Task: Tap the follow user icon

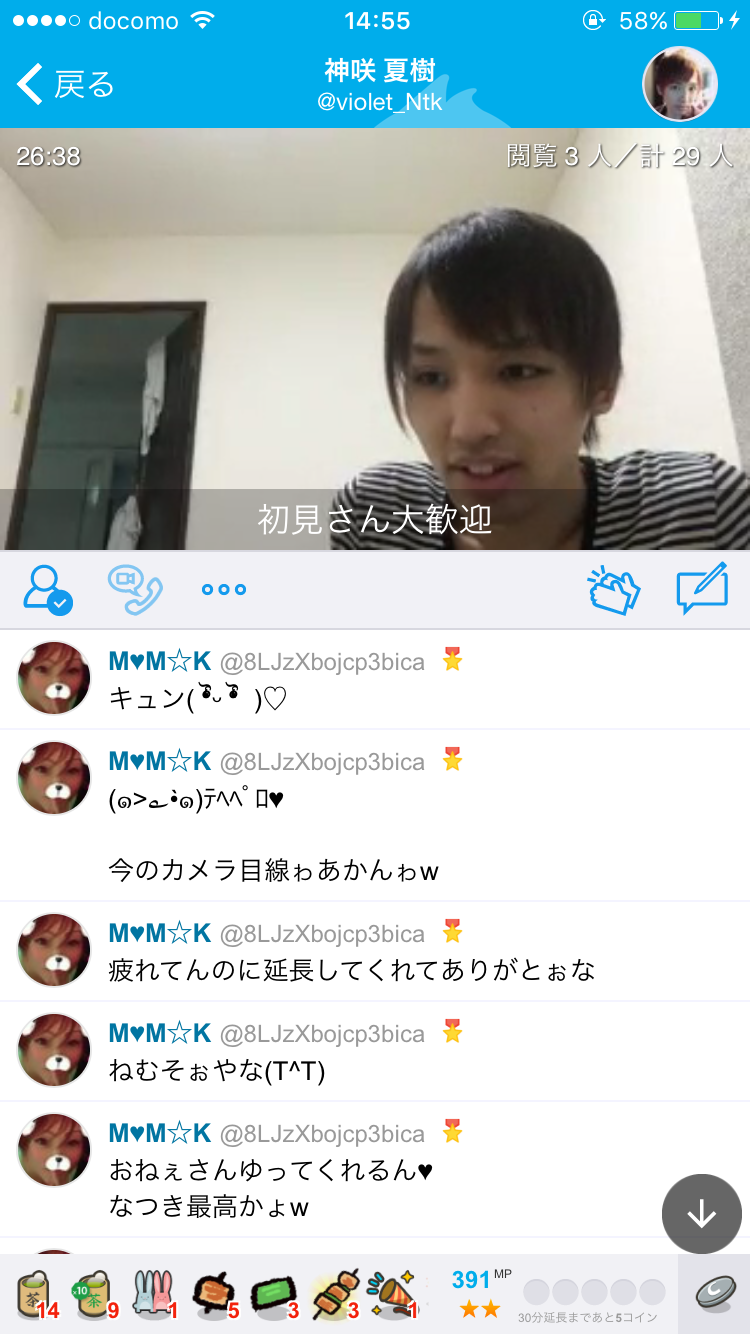Action: point(48,589)
